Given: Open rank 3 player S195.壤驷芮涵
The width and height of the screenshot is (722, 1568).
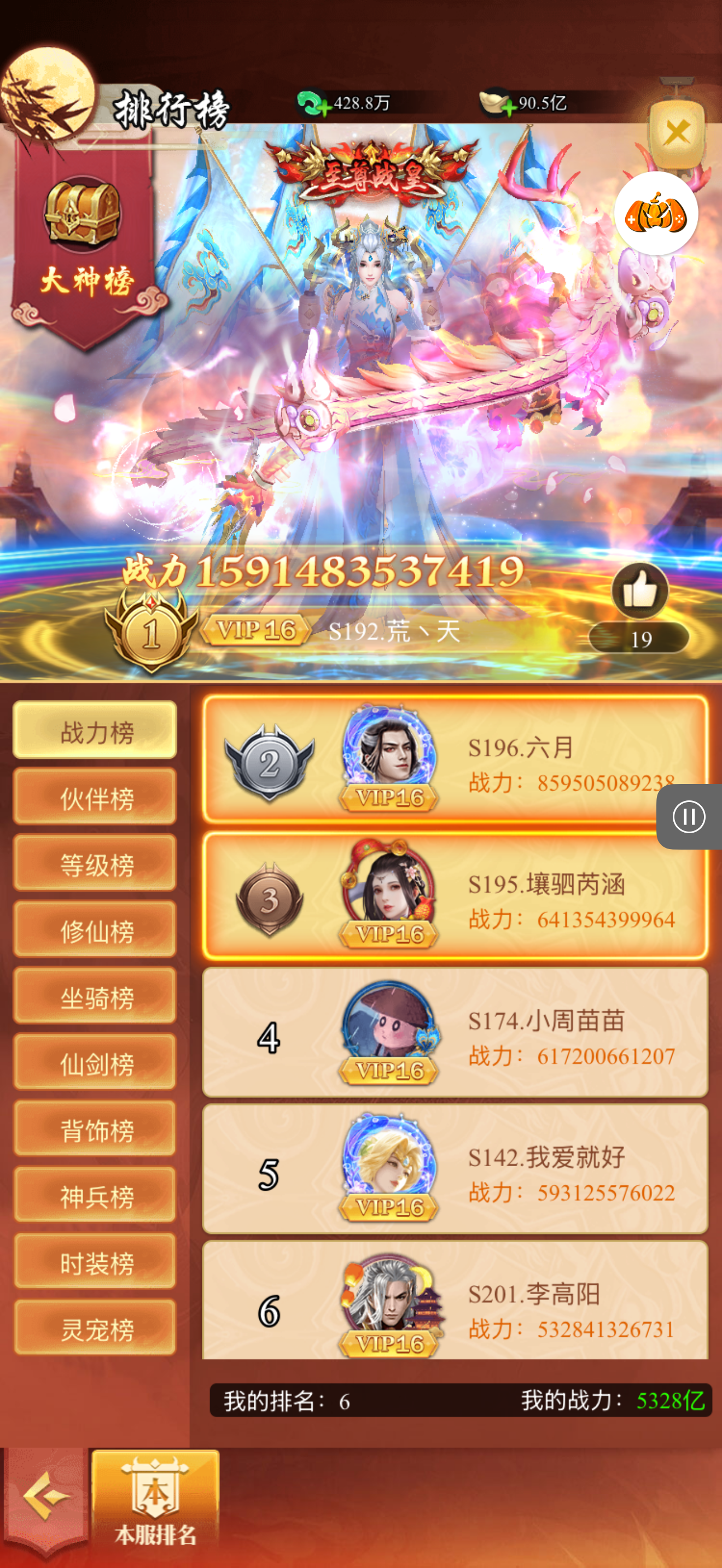Looking at the screenshot, I should (x=454, y=896).
